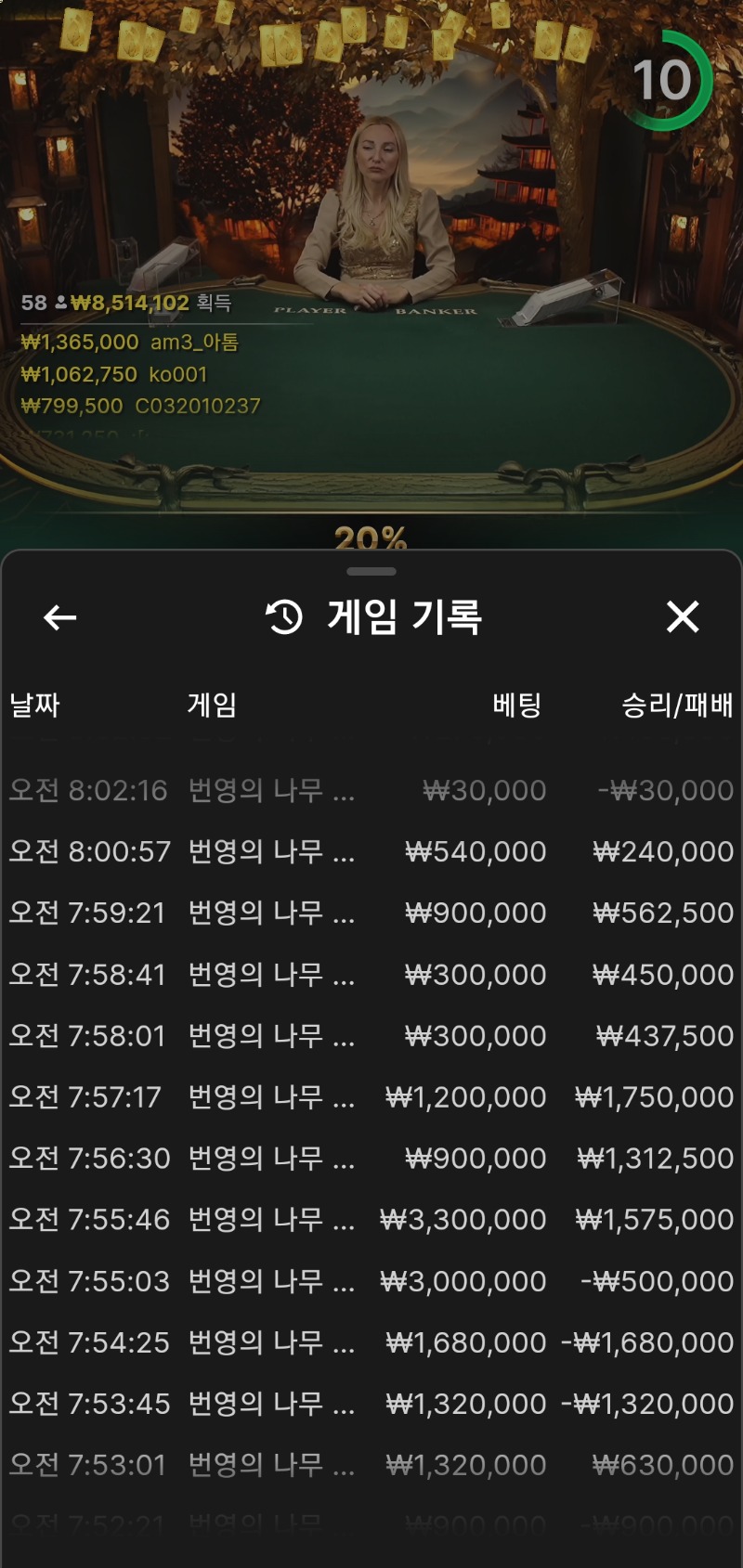Screen dimensions: 743x1568
Task: Close the 게임 기록 panel
Action: (683, 616)
